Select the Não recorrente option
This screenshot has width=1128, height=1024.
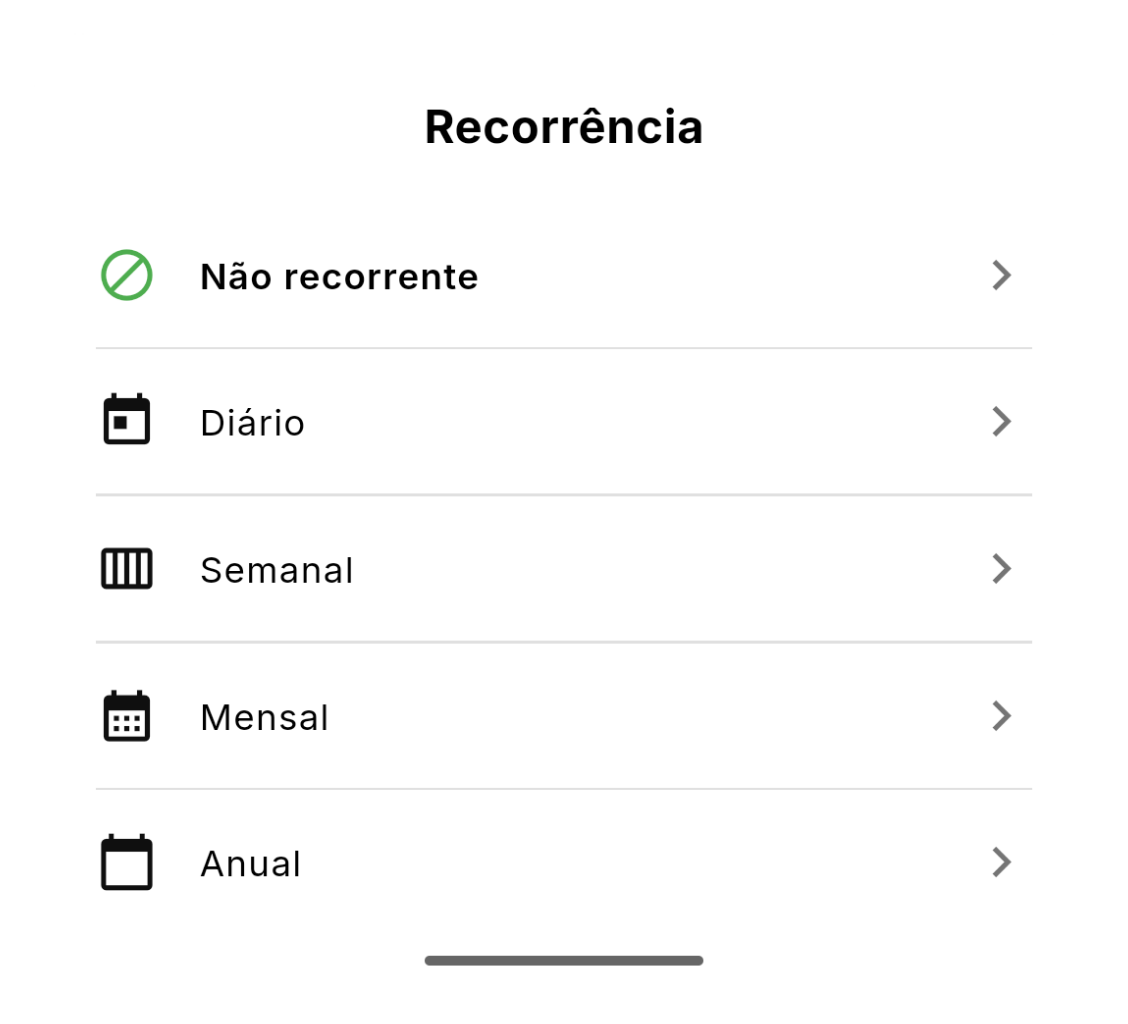[339, 276]
